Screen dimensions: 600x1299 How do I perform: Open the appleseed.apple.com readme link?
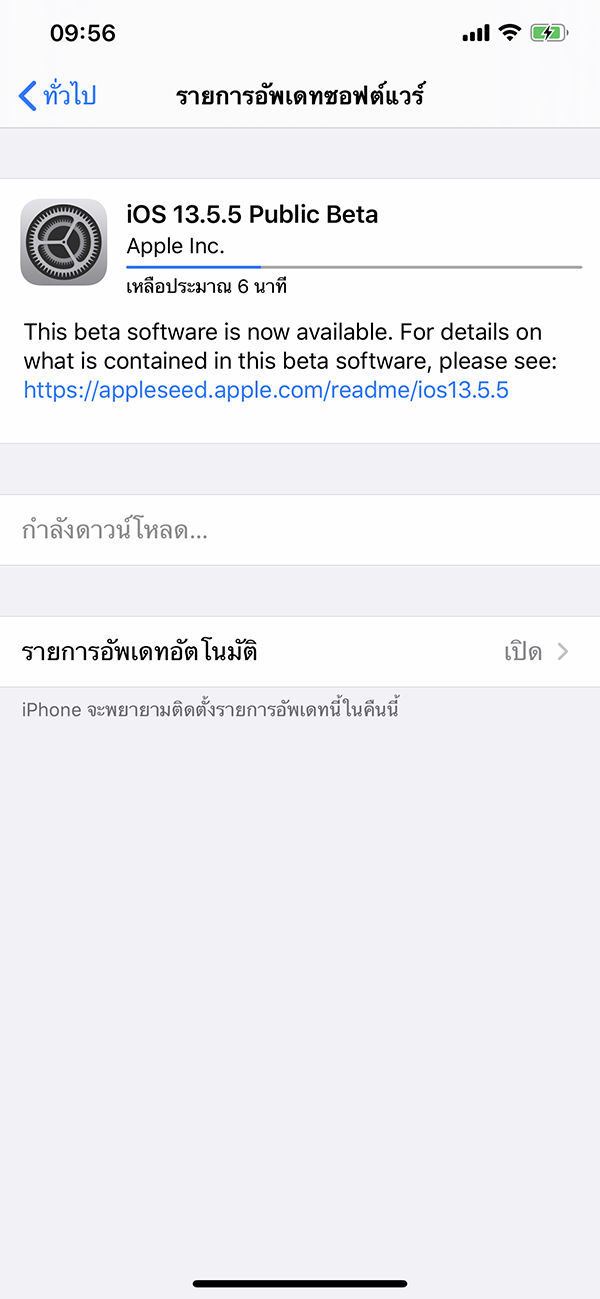[x=266, y=390]
